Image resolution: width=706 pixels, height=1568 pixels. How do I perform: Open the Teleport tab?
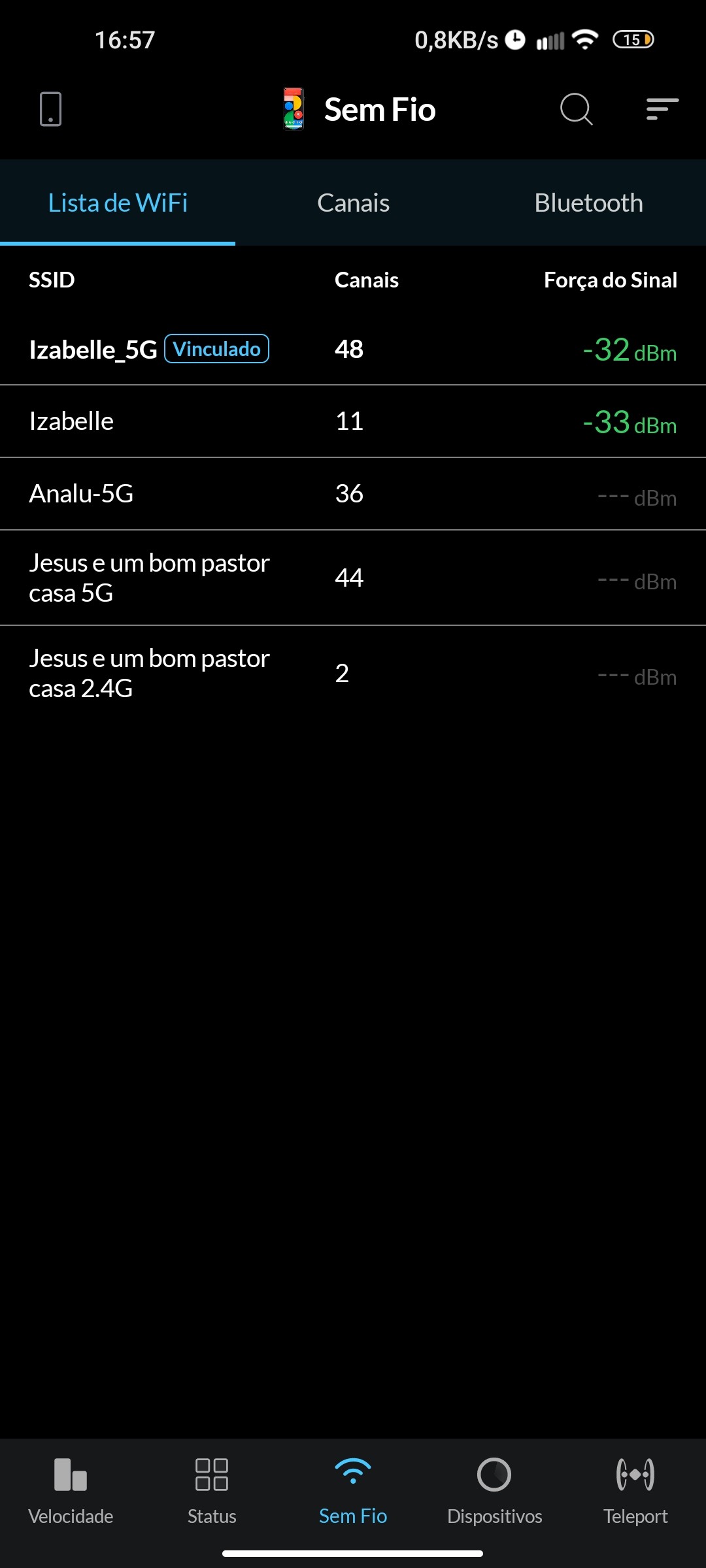[x=635, y=1488]
